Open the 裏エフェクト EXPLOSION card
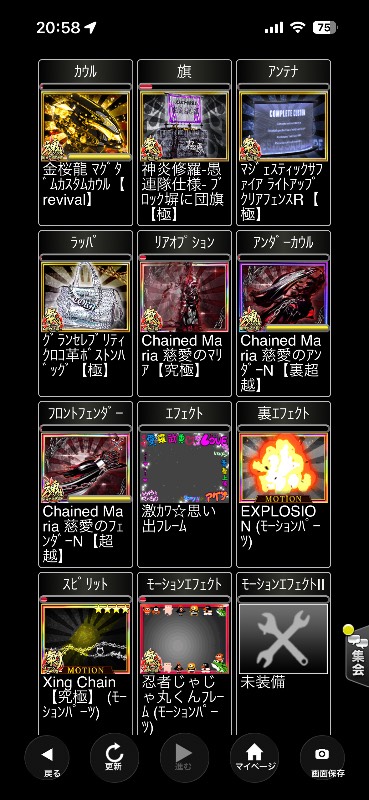Viewport: 369px width, 800px height. pyautogui.click(x=283, y=484)
